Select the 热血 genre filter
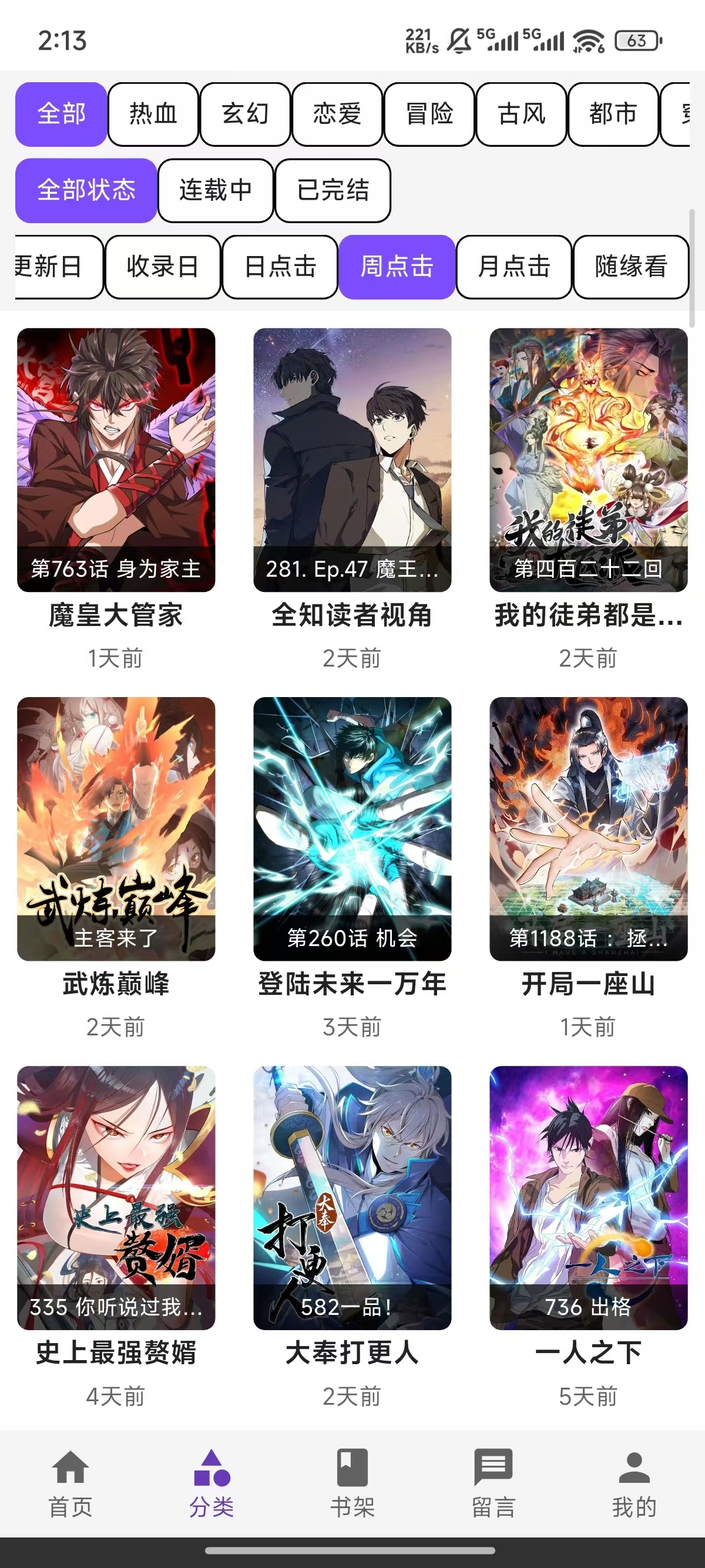Viewport: 705px width, 1568px height. pyautogui.click(x=153, y=115)
